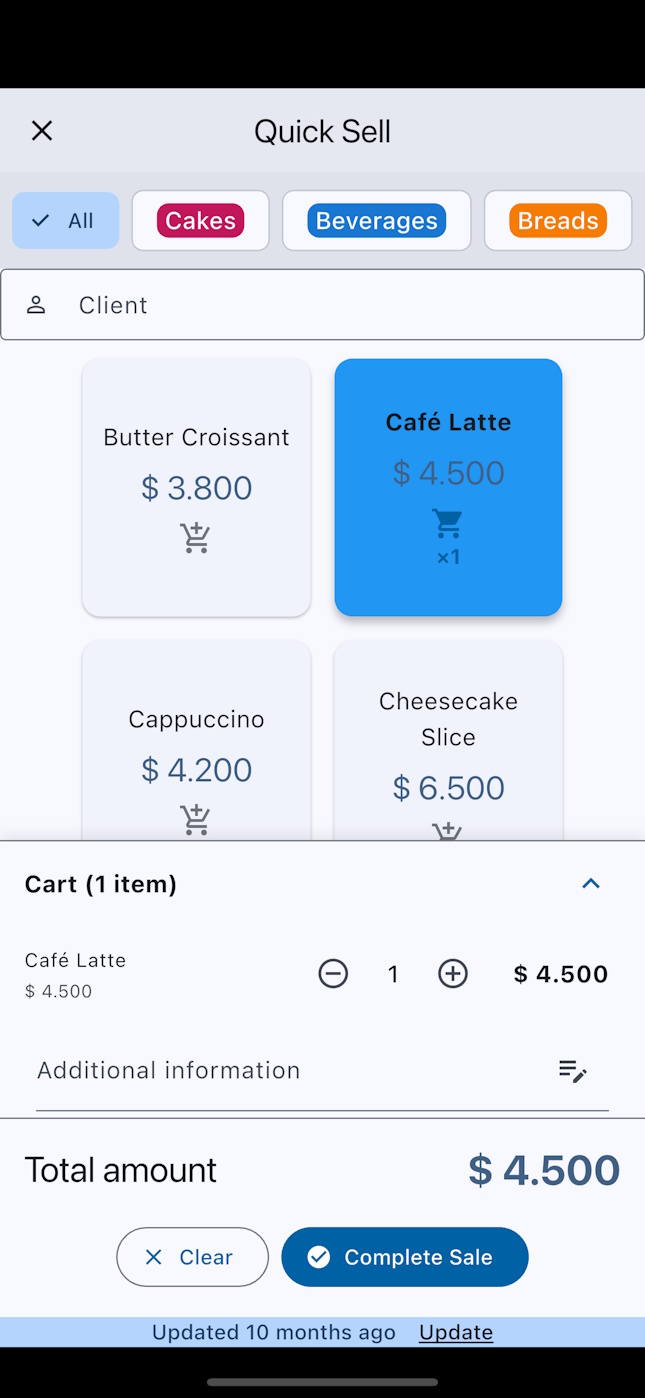Tap the Café Latte product card

[x=448, y=487]
